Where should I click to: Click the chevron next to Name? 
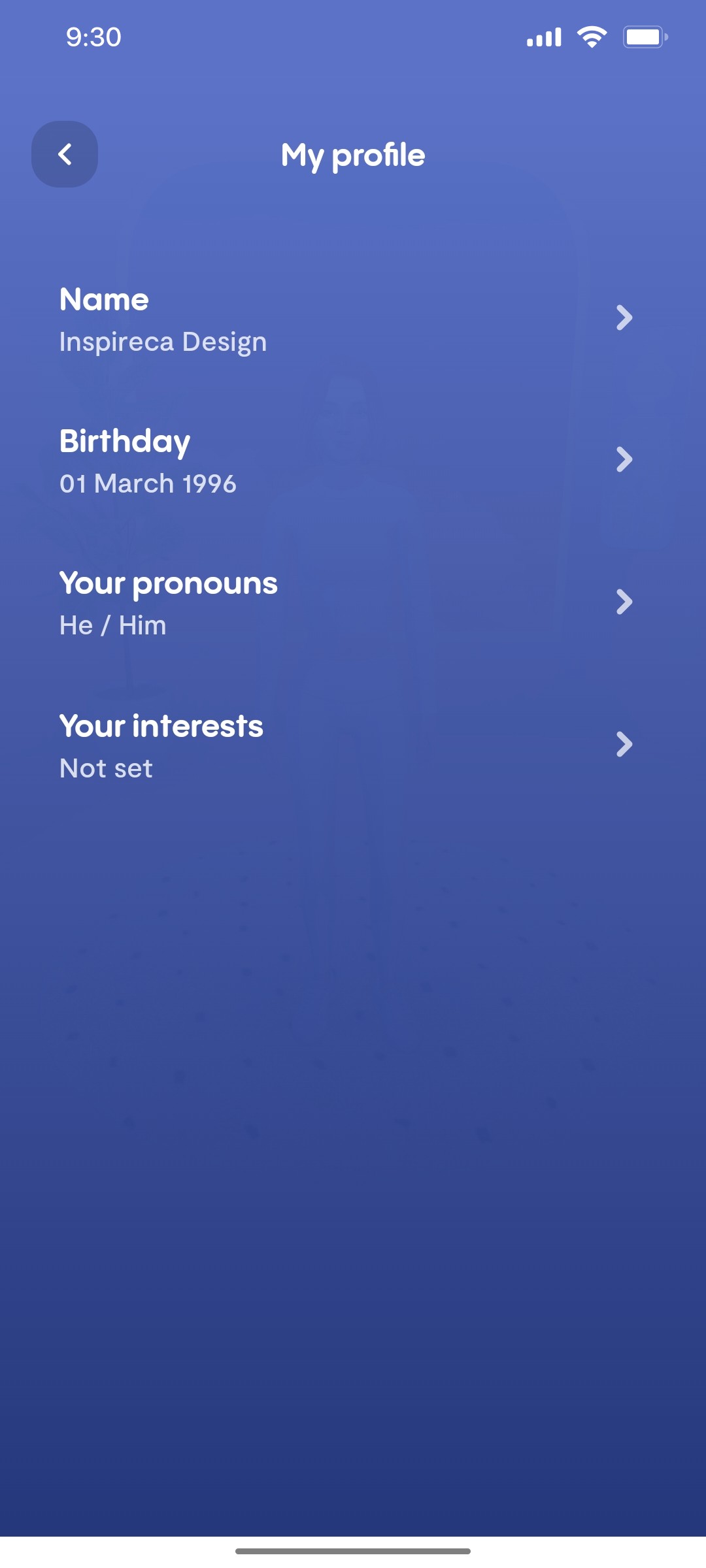pos(624,319)
